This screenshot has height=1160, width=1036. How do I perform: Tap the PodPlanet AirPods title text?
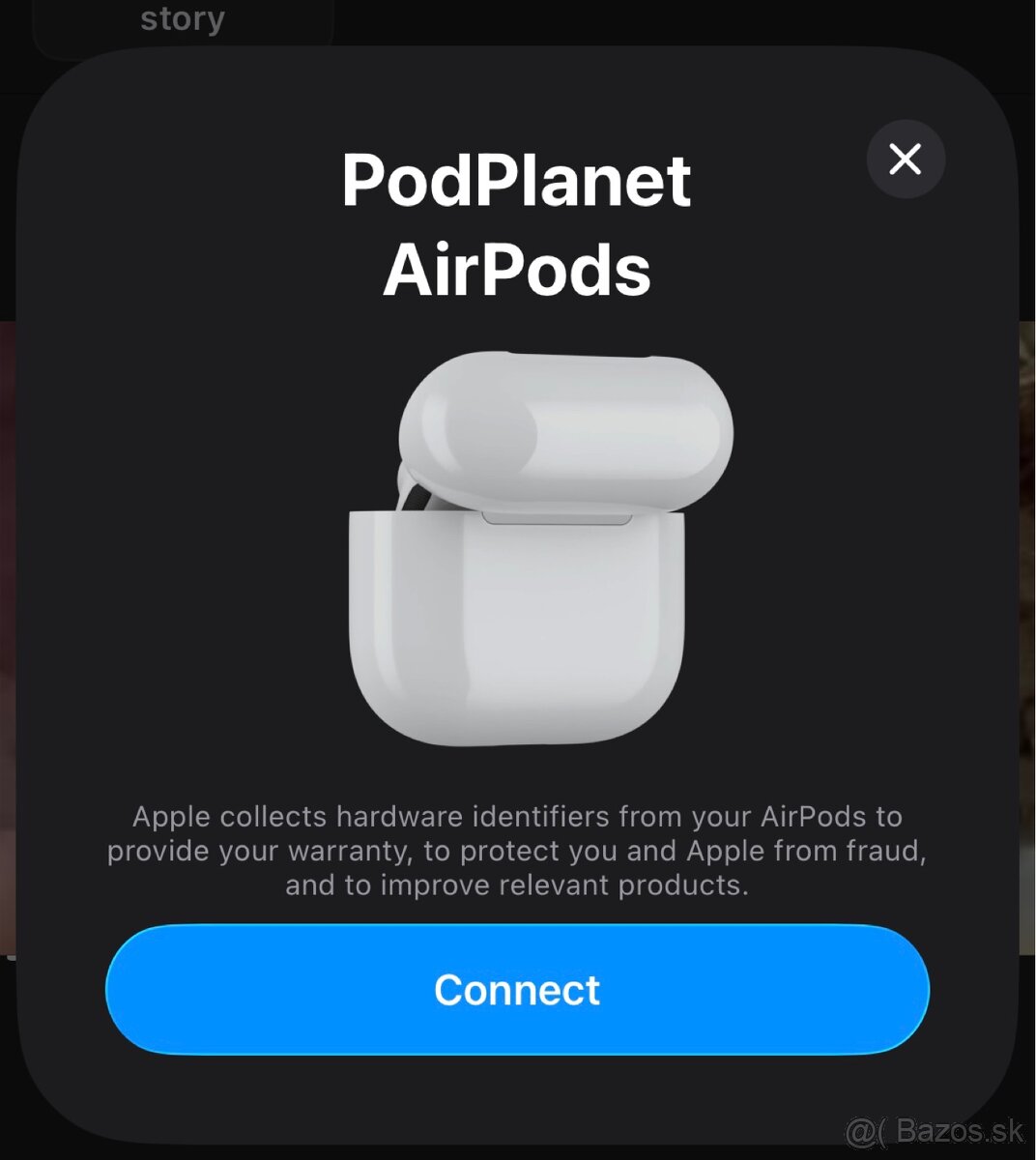518,222
